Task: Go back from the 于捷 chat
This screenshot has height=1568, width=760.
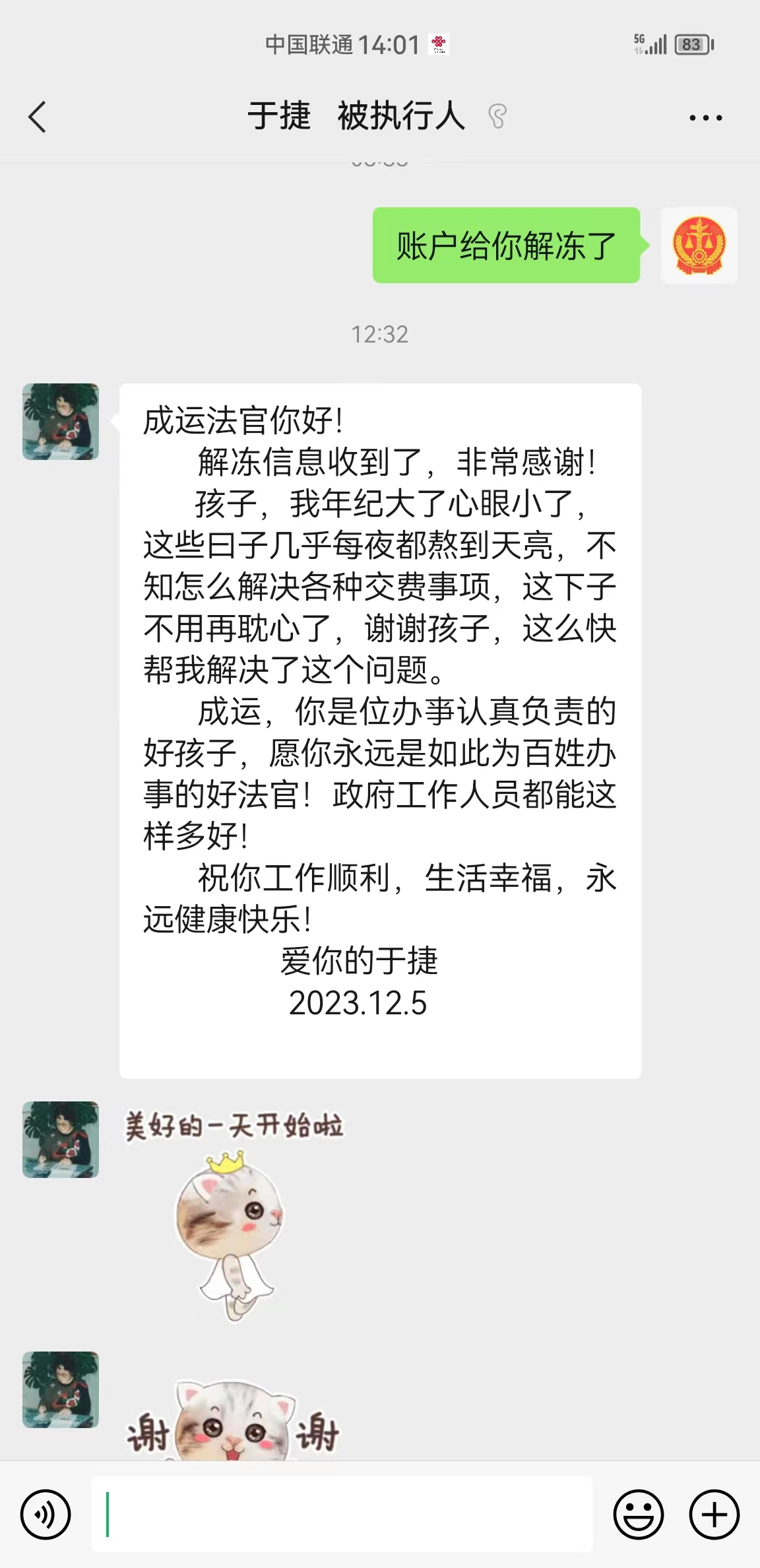Action: tap(38, 117)
